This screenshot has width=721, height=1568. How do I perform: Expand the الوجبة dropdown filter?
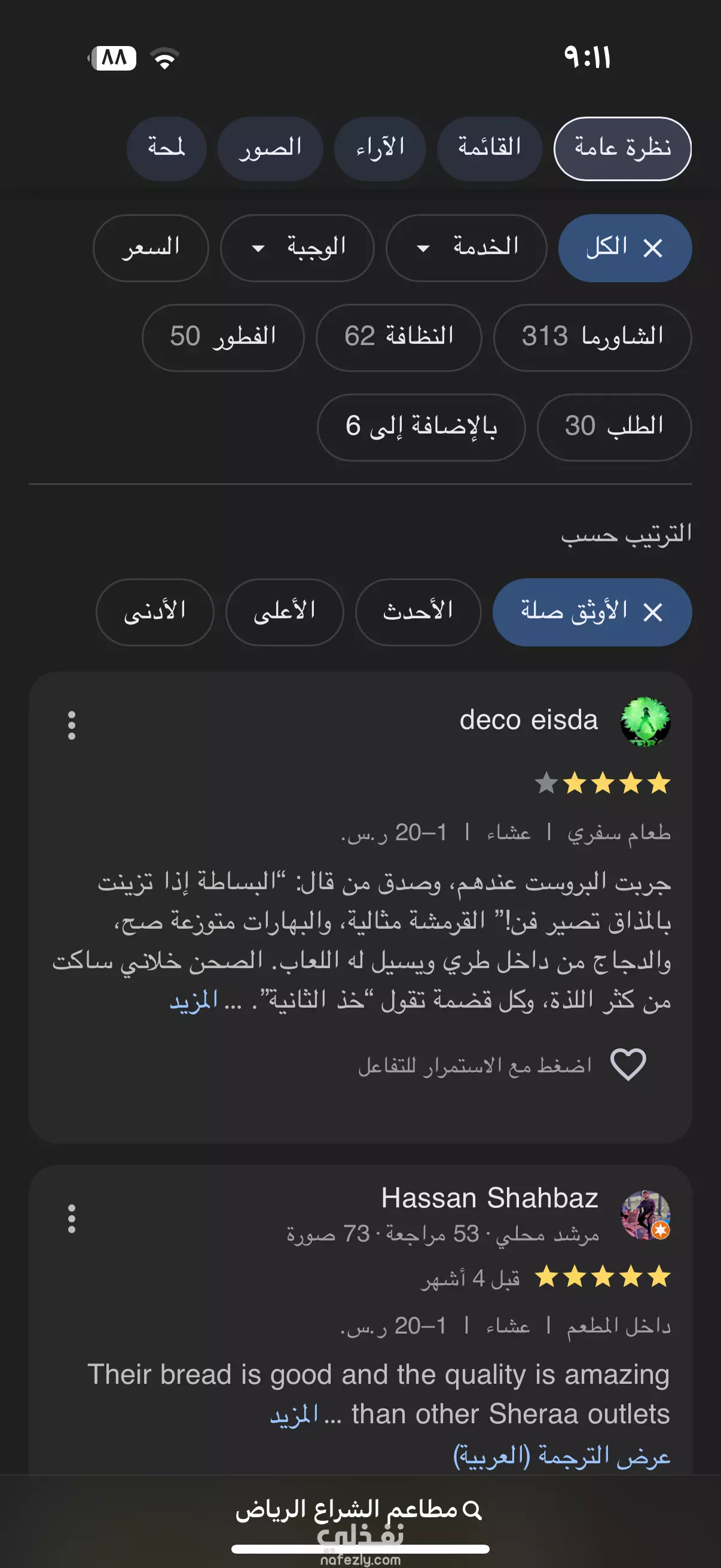[297, 248]
